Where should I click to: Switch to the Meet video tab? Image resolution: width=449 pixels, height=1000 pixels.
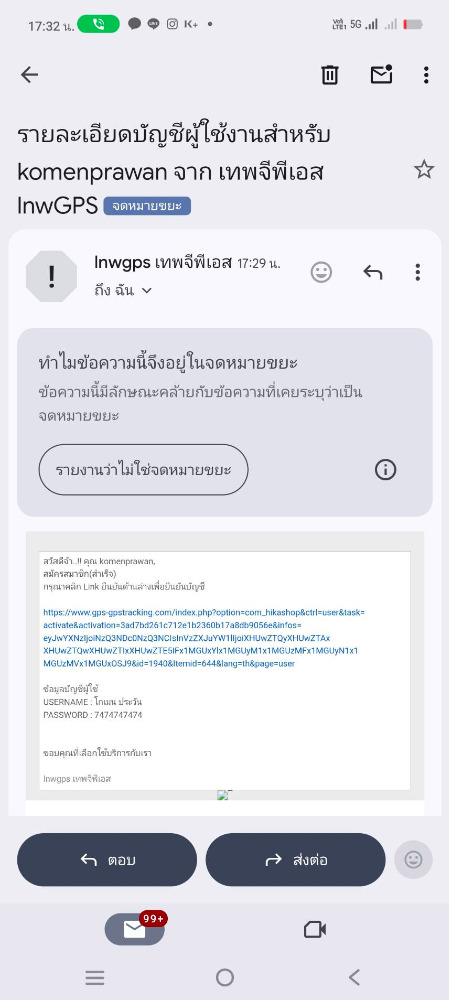click(x=315, y=929)
